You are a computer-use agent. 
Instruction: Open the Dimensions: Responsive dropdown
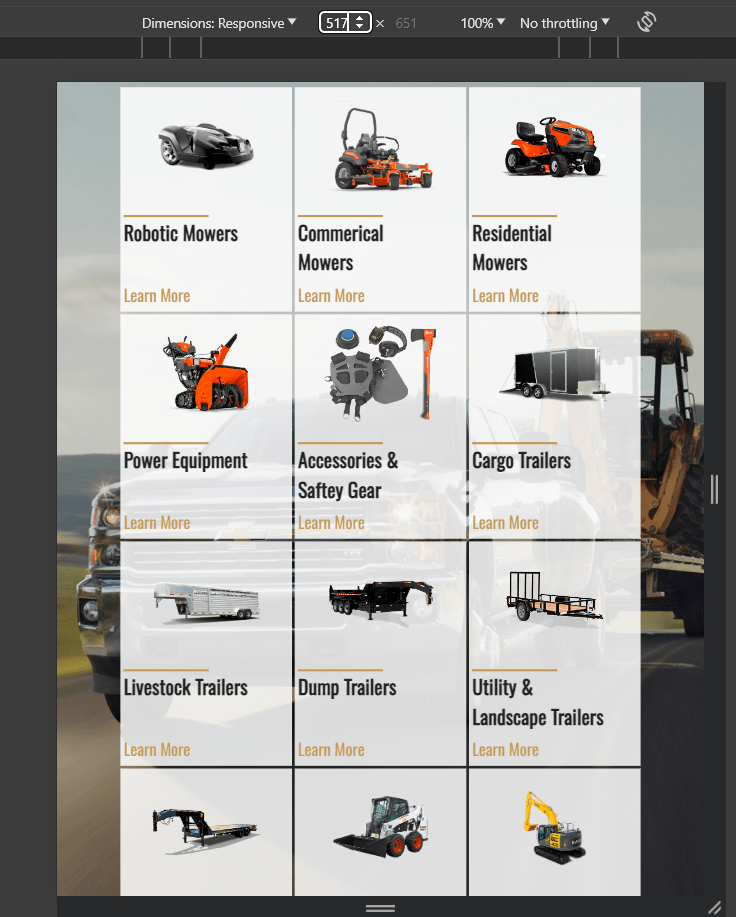(x=219, y=22)
